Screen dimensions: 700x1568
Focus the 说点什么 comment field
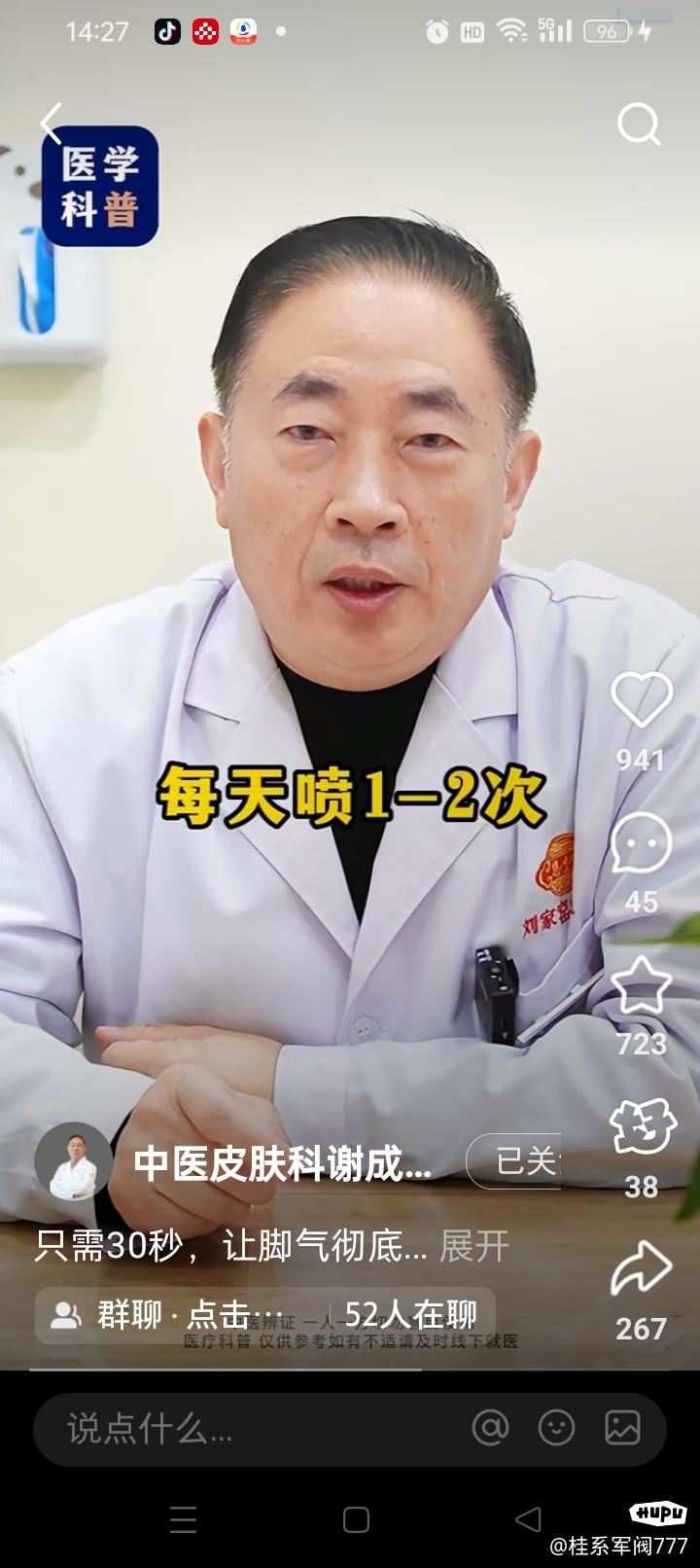[243, 1429]
